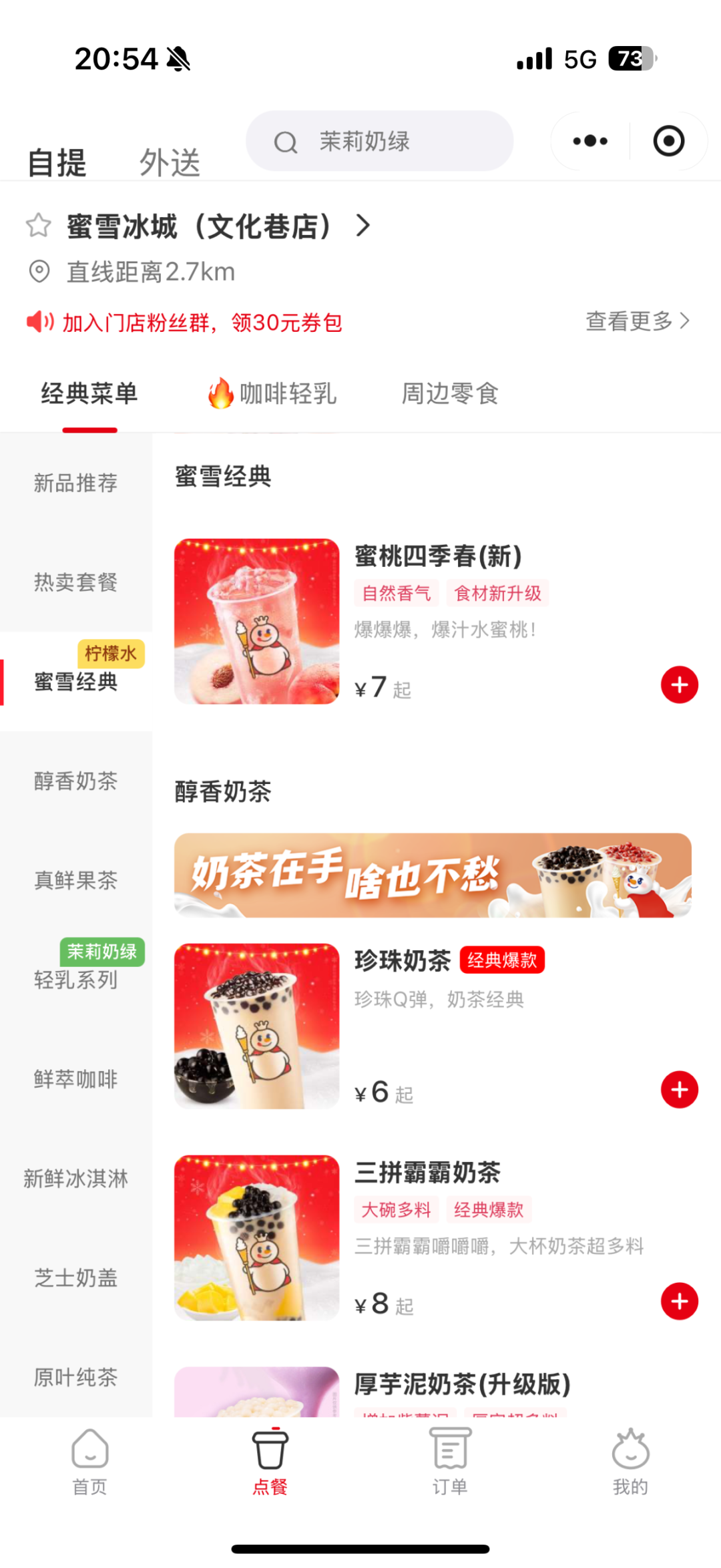This screenshot has width=721, height=1568.
Task: Select 真鲜果茶 in the category sidebar
Action: coord(75,880)
